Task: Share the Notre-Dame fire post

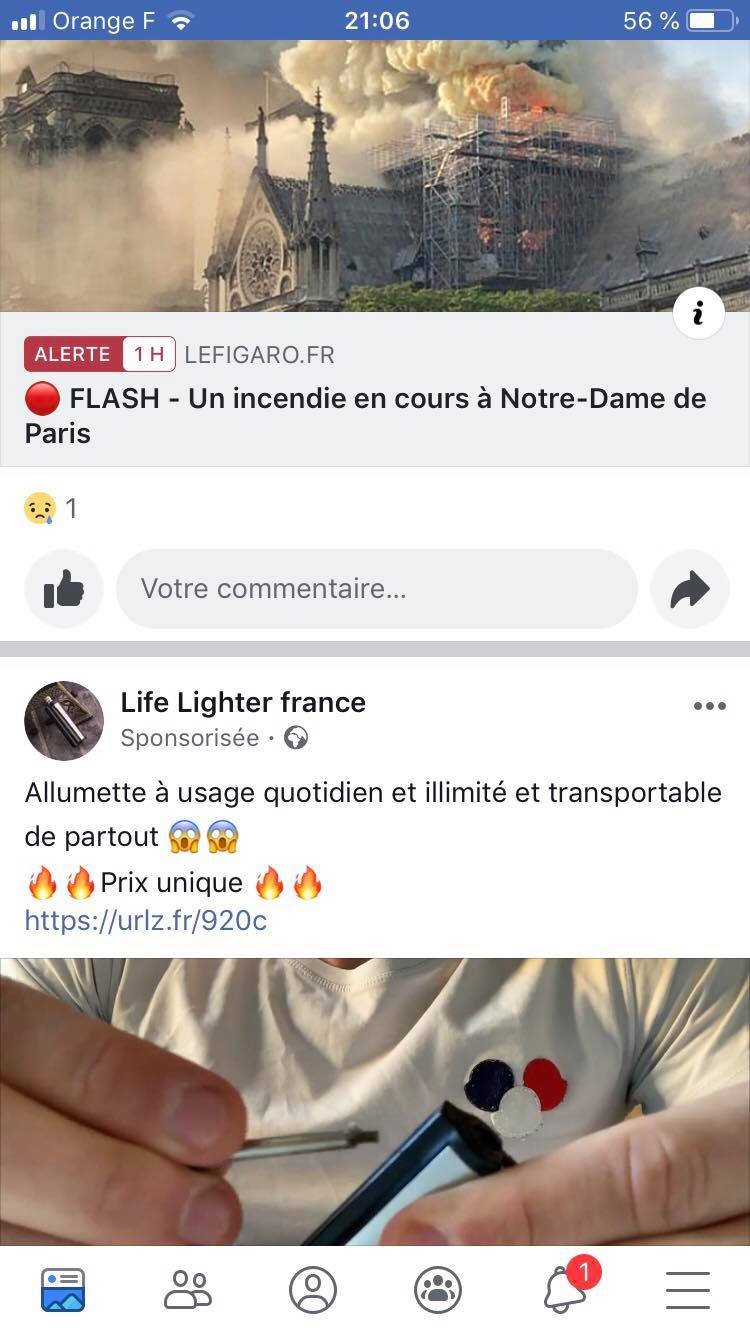Action: pyautogui.click(x=689, y=590)
